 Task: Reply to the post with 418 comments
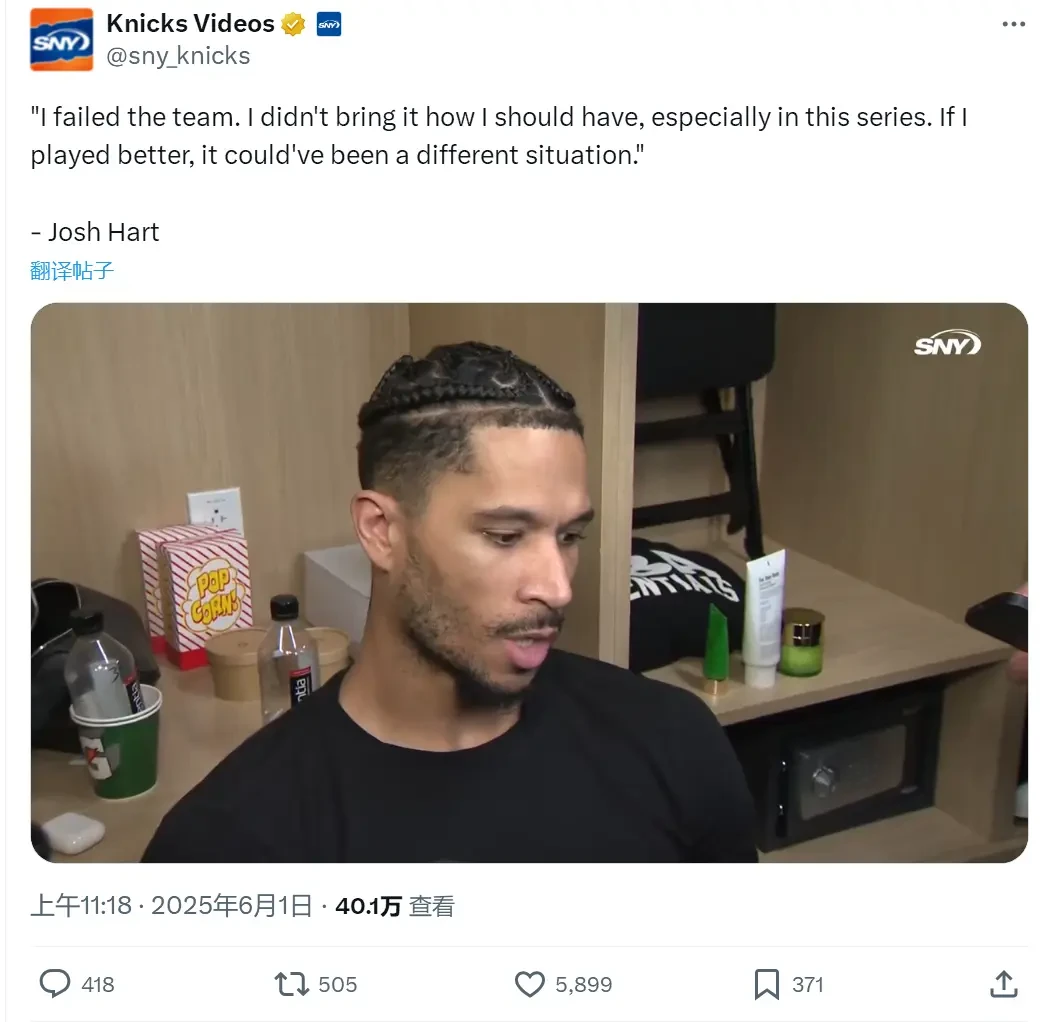tap(55, 984)
